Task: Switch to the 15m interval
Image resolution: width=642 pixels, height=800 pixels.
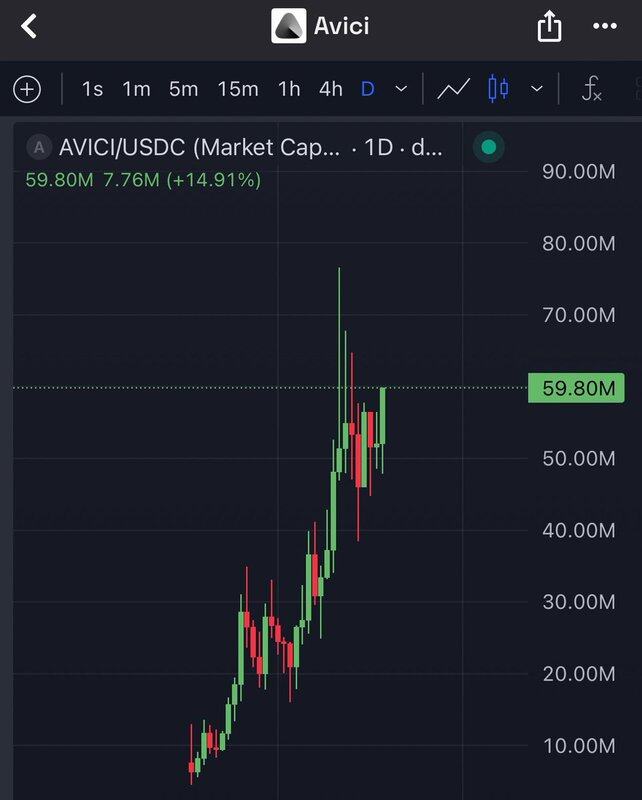Action: click(x=237, y=89)
